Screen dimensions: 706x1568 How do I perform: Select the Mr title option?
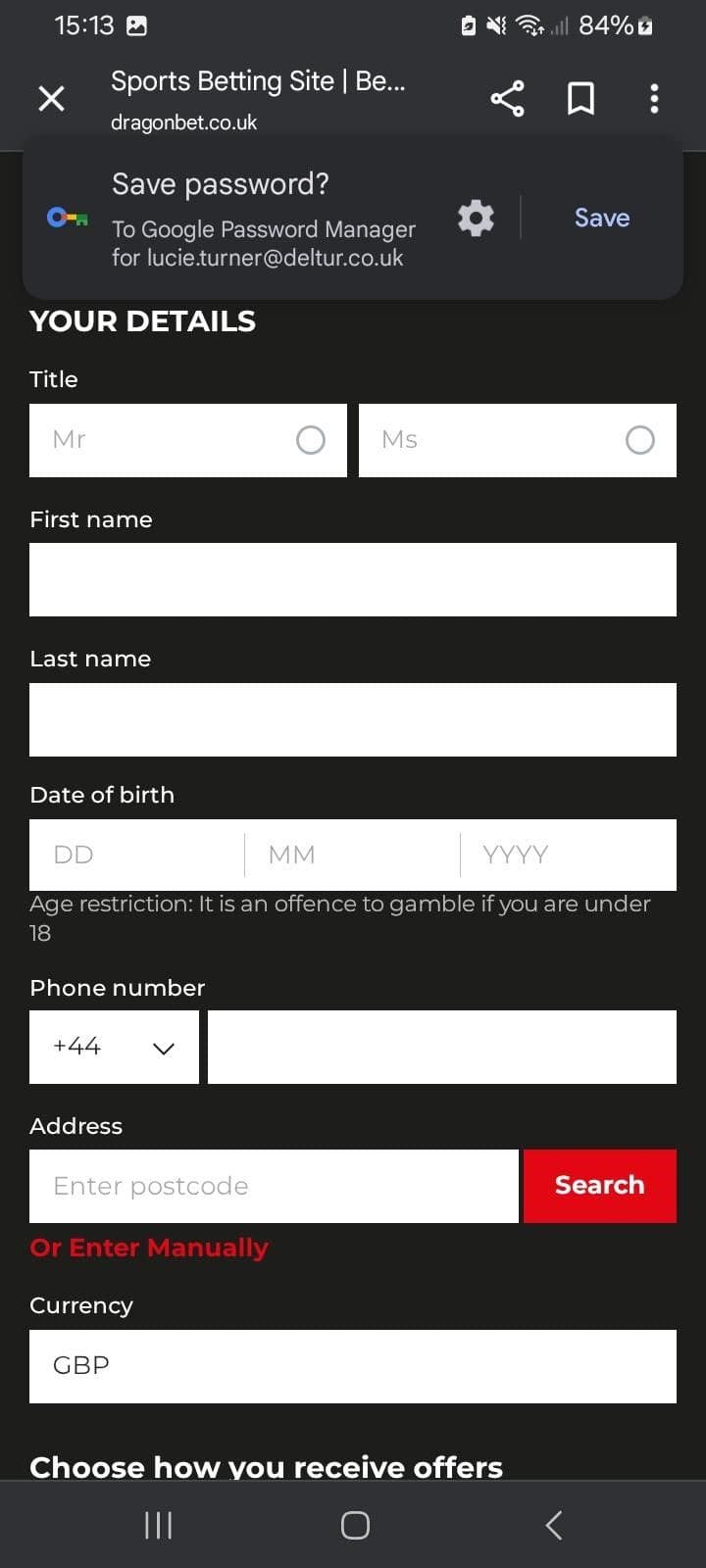[x=187, y=439]
